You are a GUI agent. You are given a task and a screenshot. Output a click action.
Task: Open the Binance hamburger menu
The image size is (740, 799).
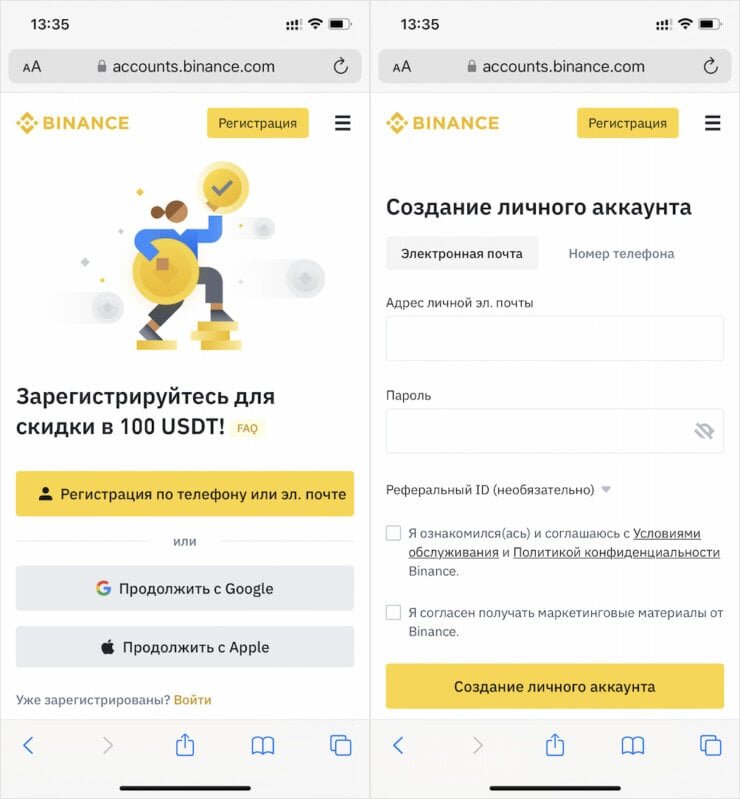pos(343,122)
